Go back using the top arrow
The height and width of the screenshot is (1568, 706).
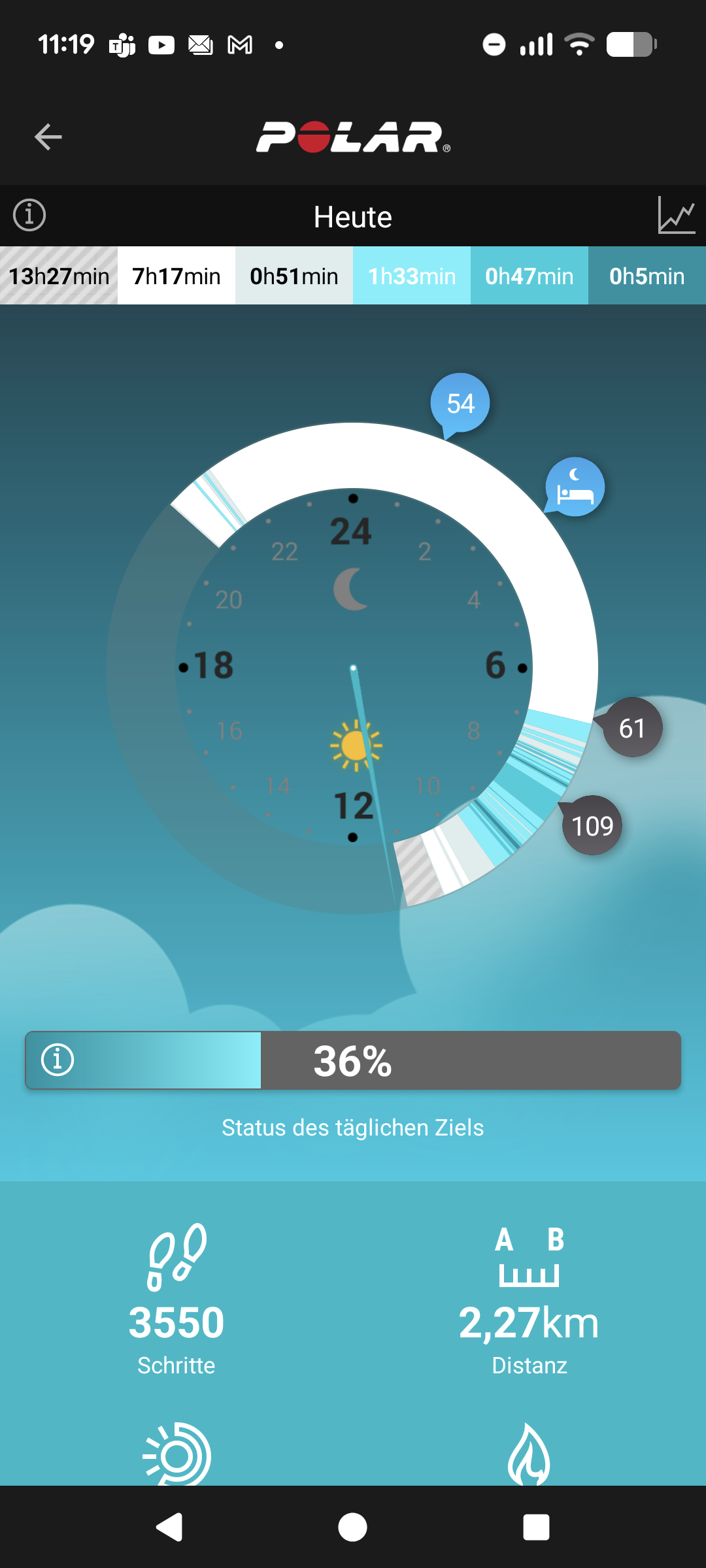pos(48,137)
